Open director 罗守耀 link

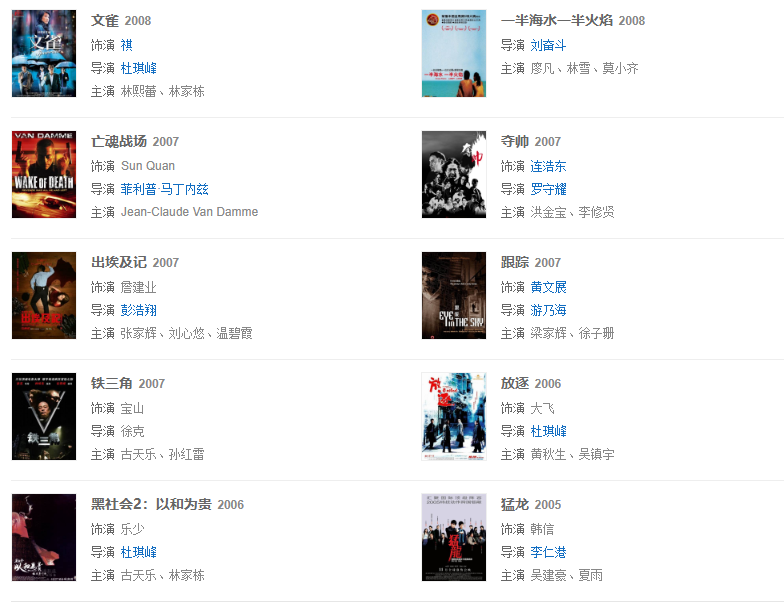pyautogui.click(x=548, y=189)
